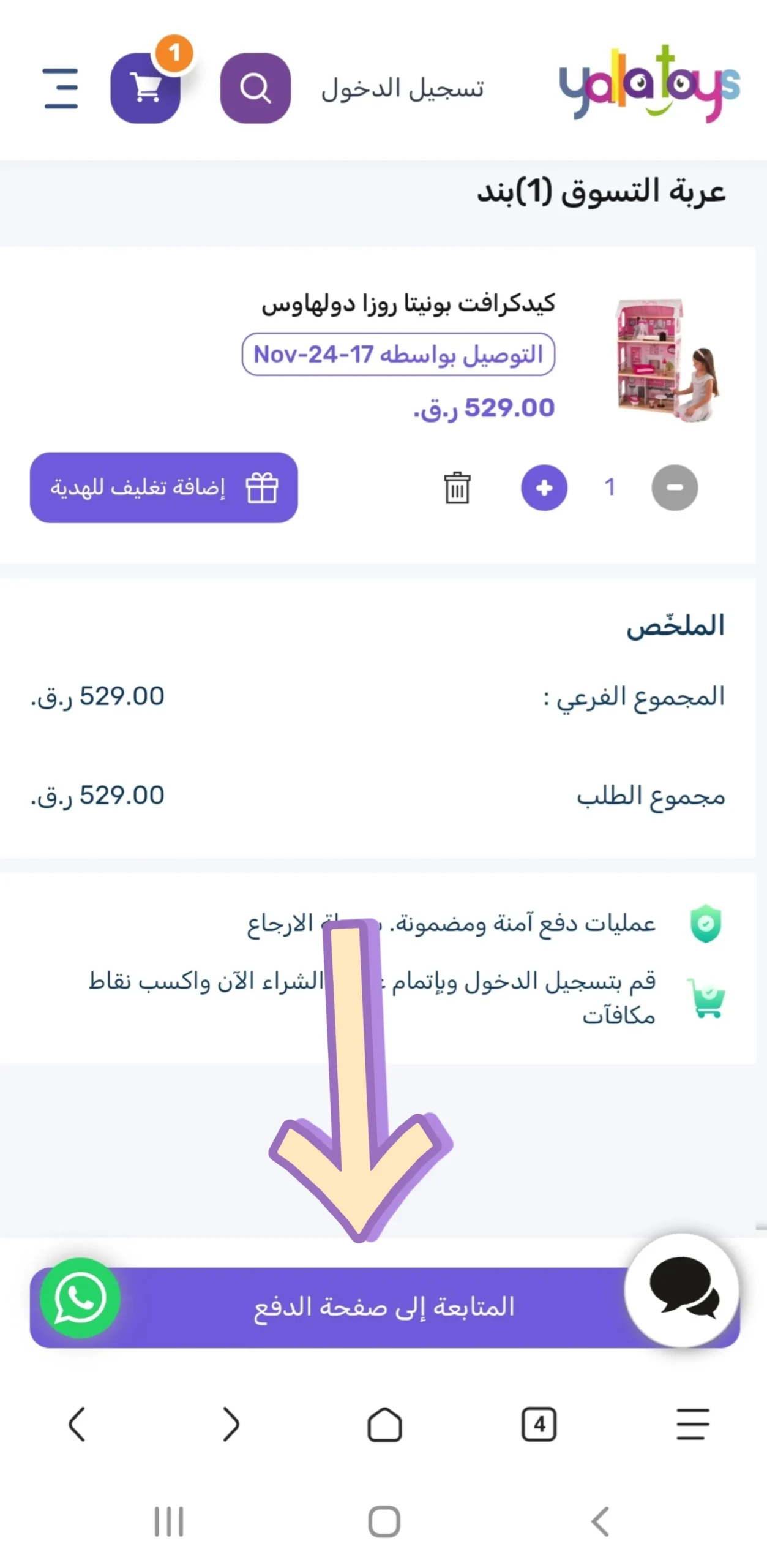Add gift wrapping with إضافة تغليف للهدية

point(163,488)
